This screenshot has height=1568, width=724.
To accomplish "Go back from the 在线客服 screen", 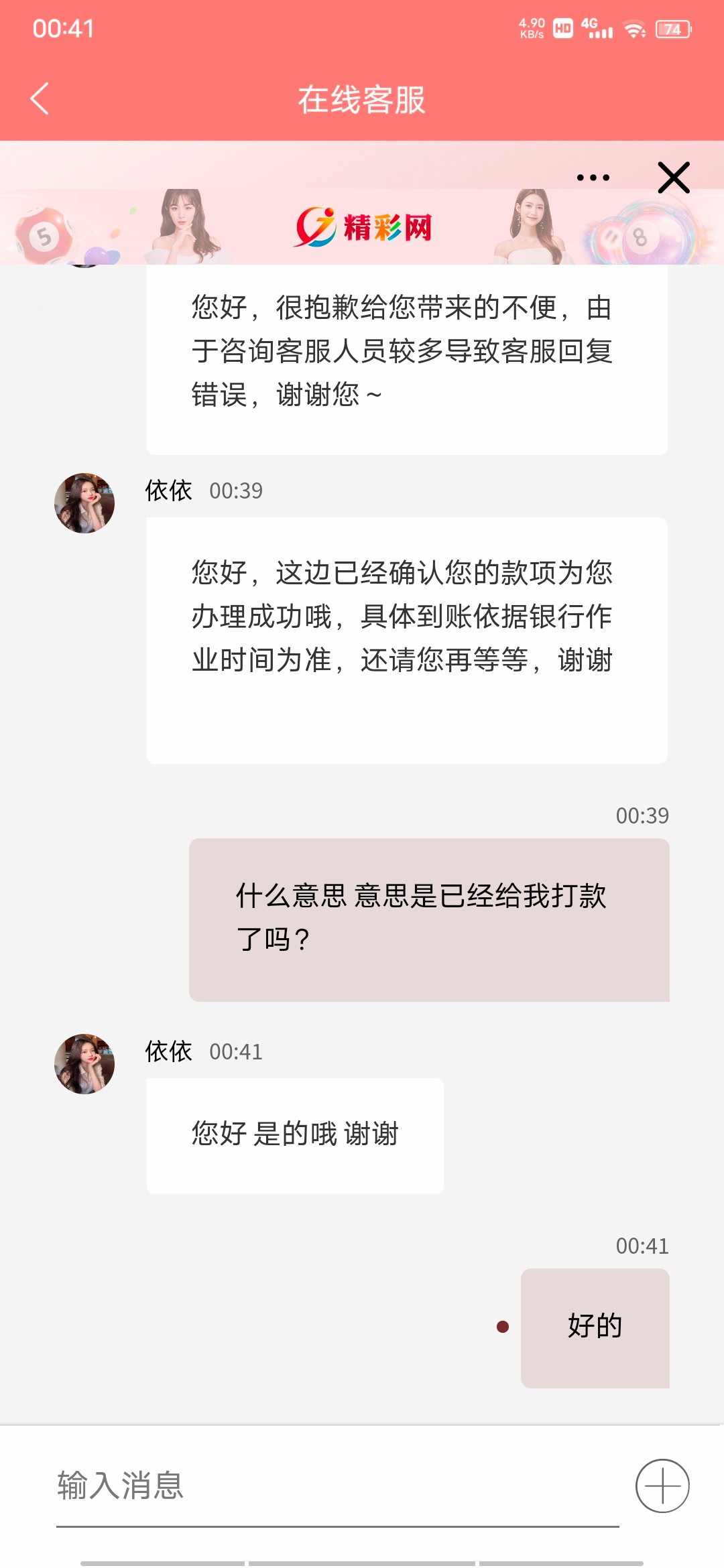I will coord(40,99).
